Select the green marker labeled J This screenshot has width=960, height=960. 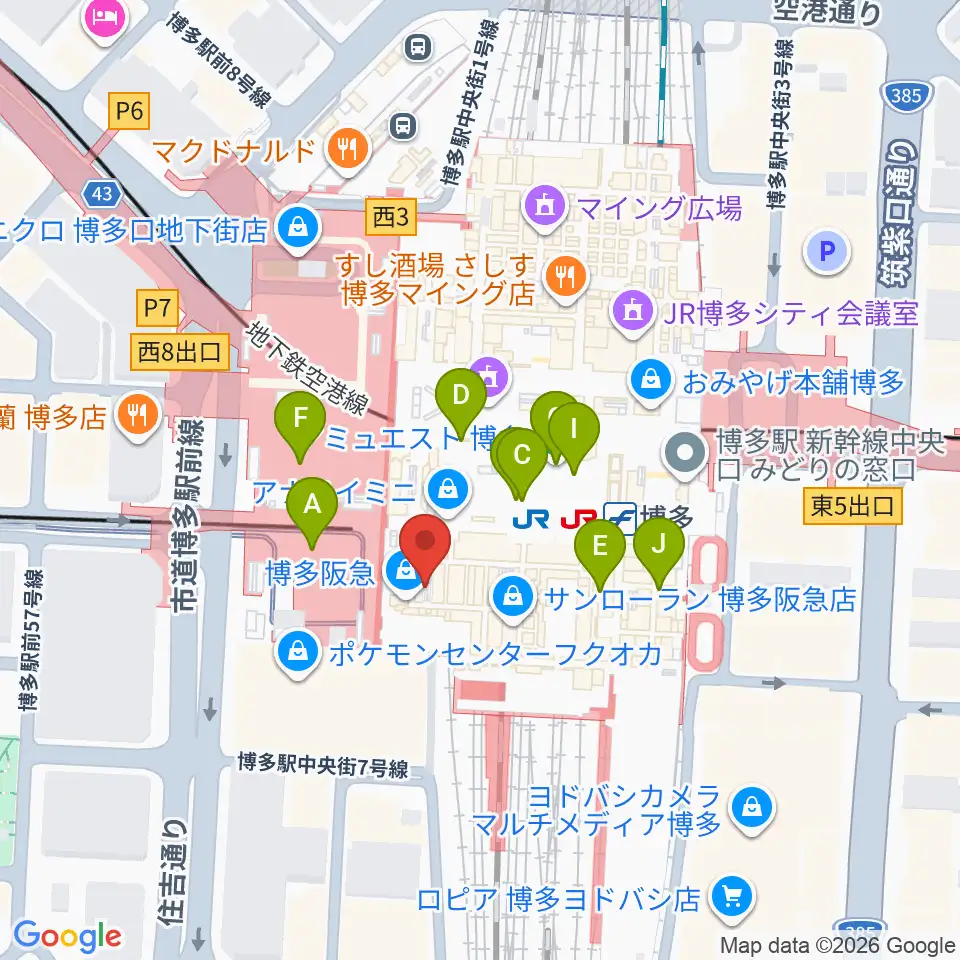coord(659,552)
